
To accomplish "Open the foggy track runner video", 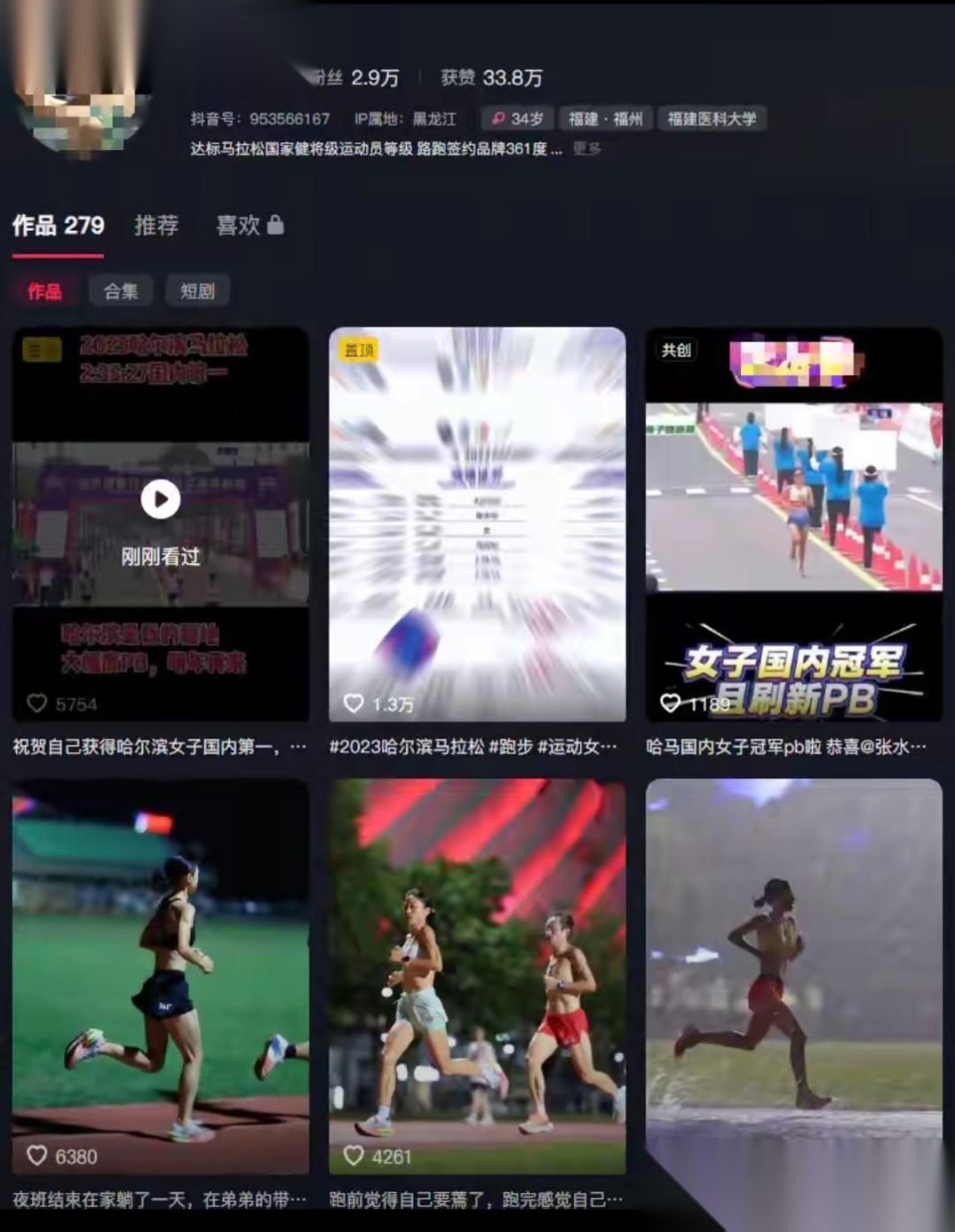I will pyautogui.click(x=794, y=977).
